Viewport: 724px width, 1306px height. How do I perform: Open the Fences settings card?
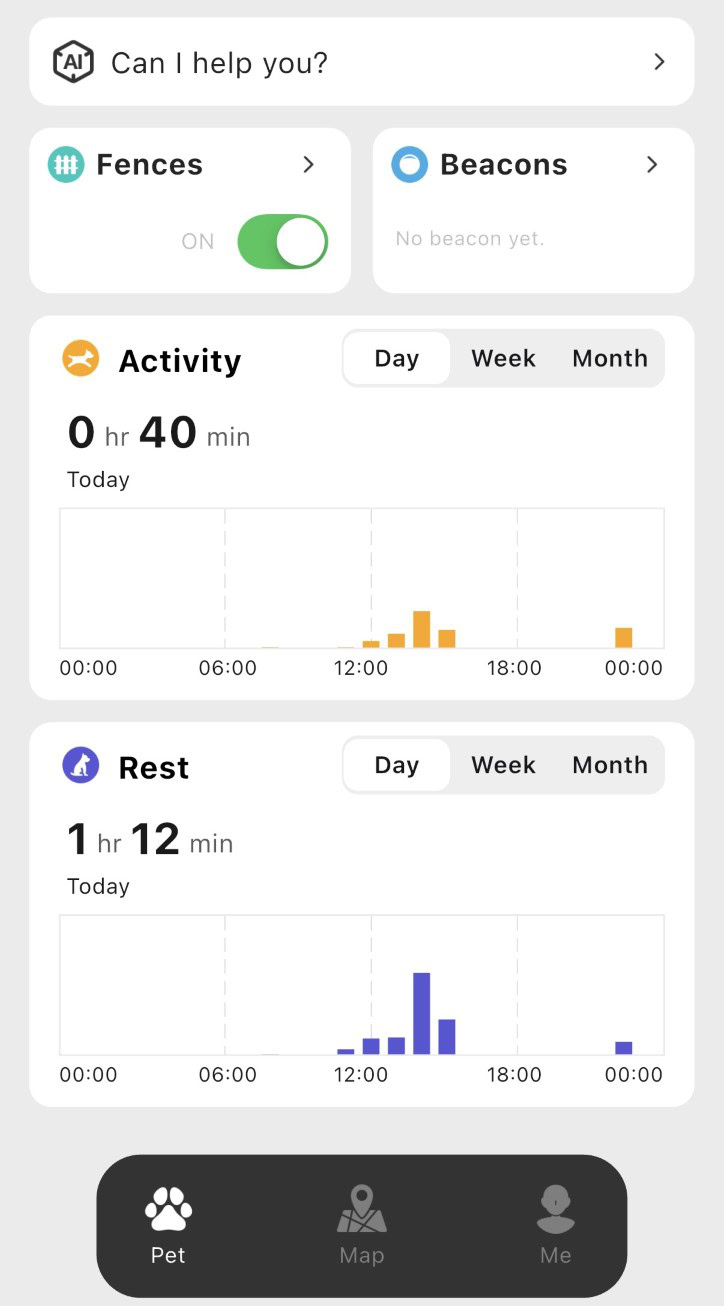190,165
